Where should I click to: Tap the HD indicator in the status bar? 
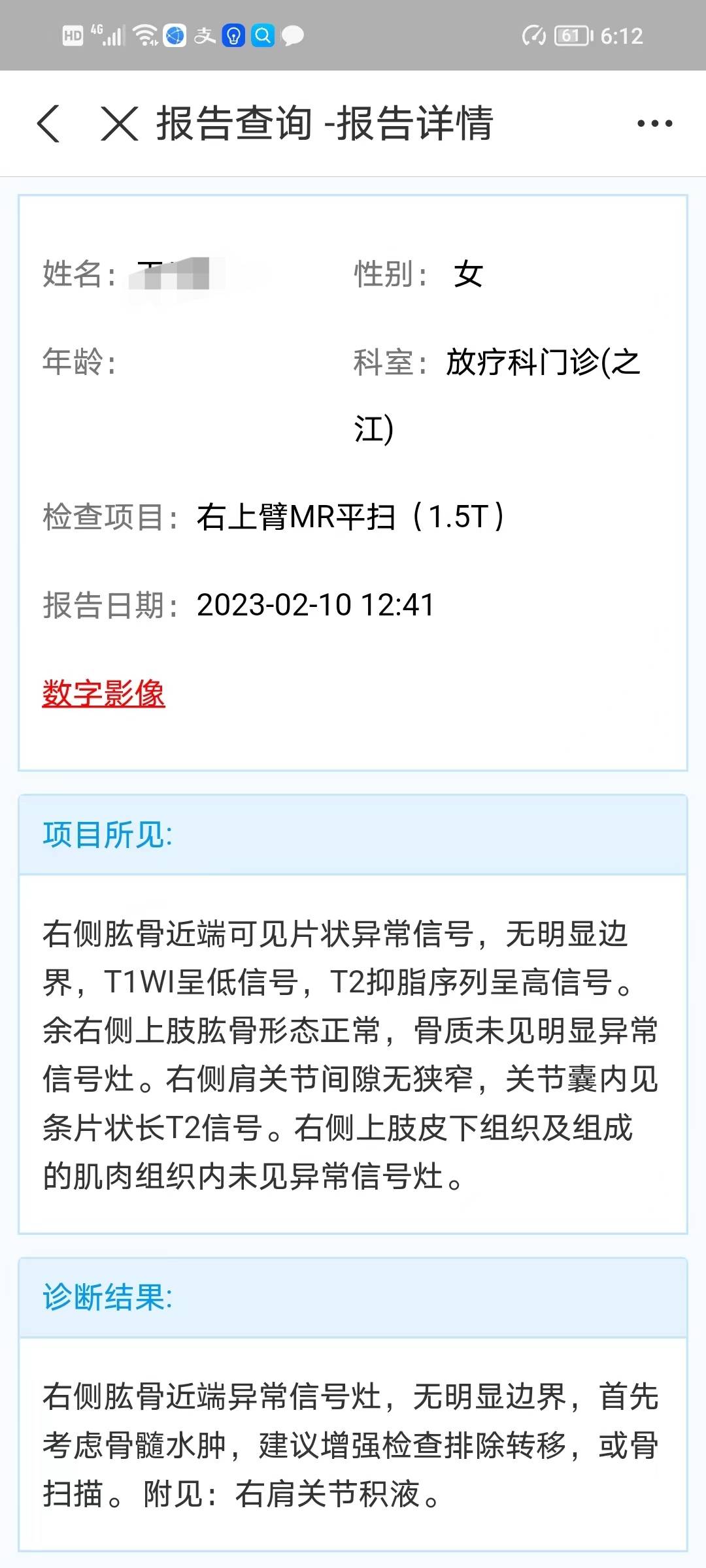coord(74,36)
